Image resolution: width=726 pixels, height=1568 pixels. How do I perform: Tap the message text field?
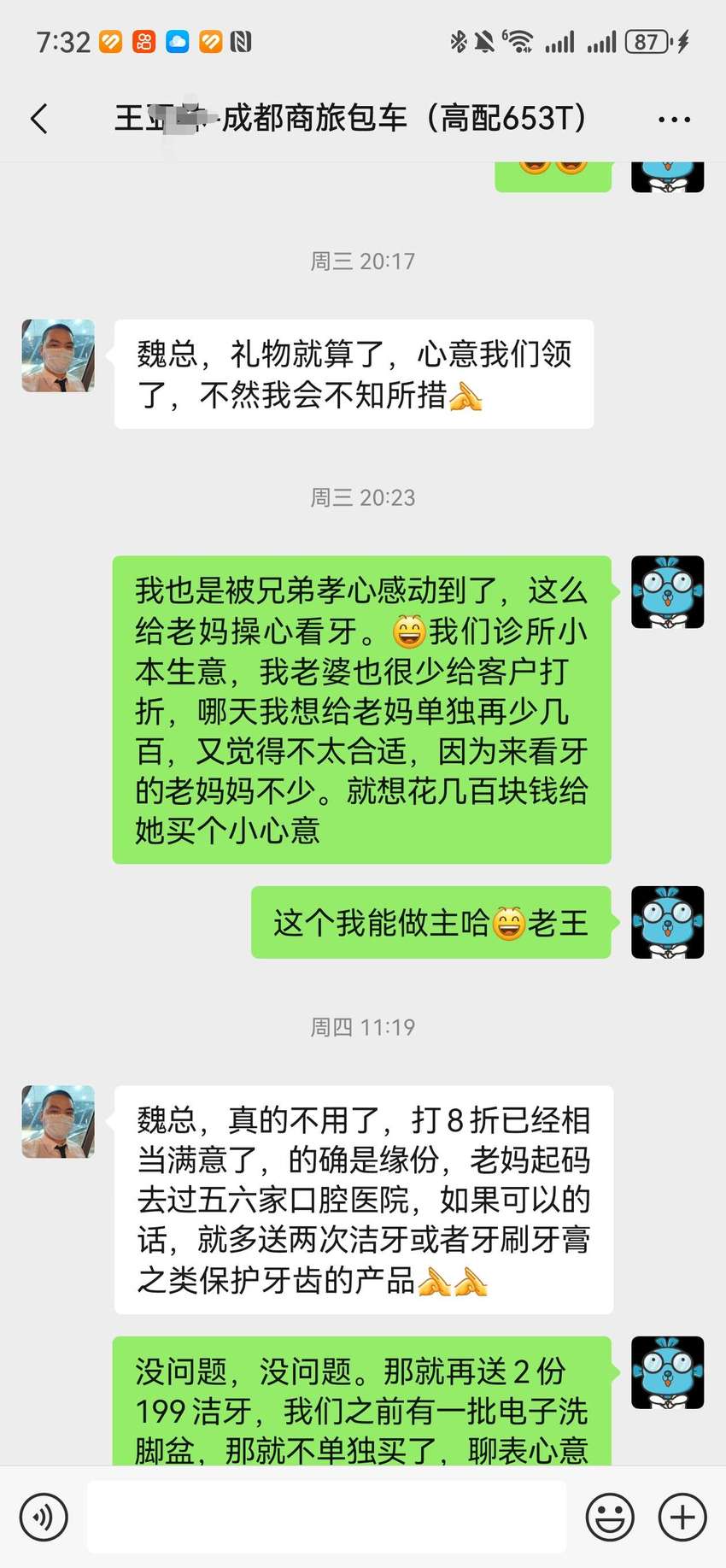click(x=326, y=1517)
